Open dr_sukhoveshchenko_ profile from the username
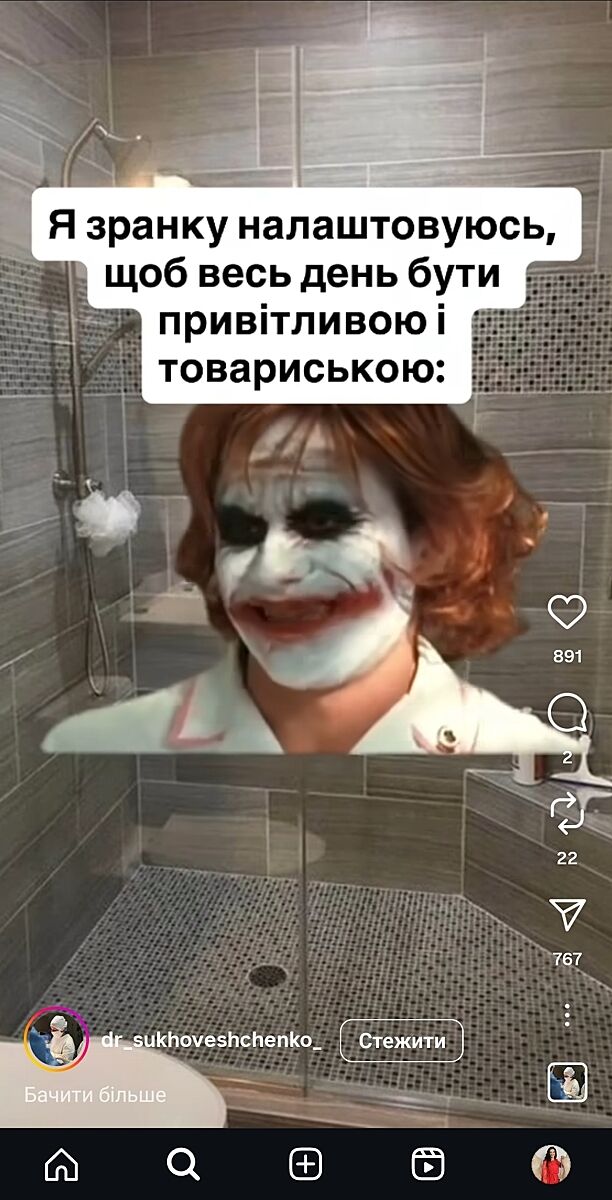612x1200 pixels. coord(212,1040)
